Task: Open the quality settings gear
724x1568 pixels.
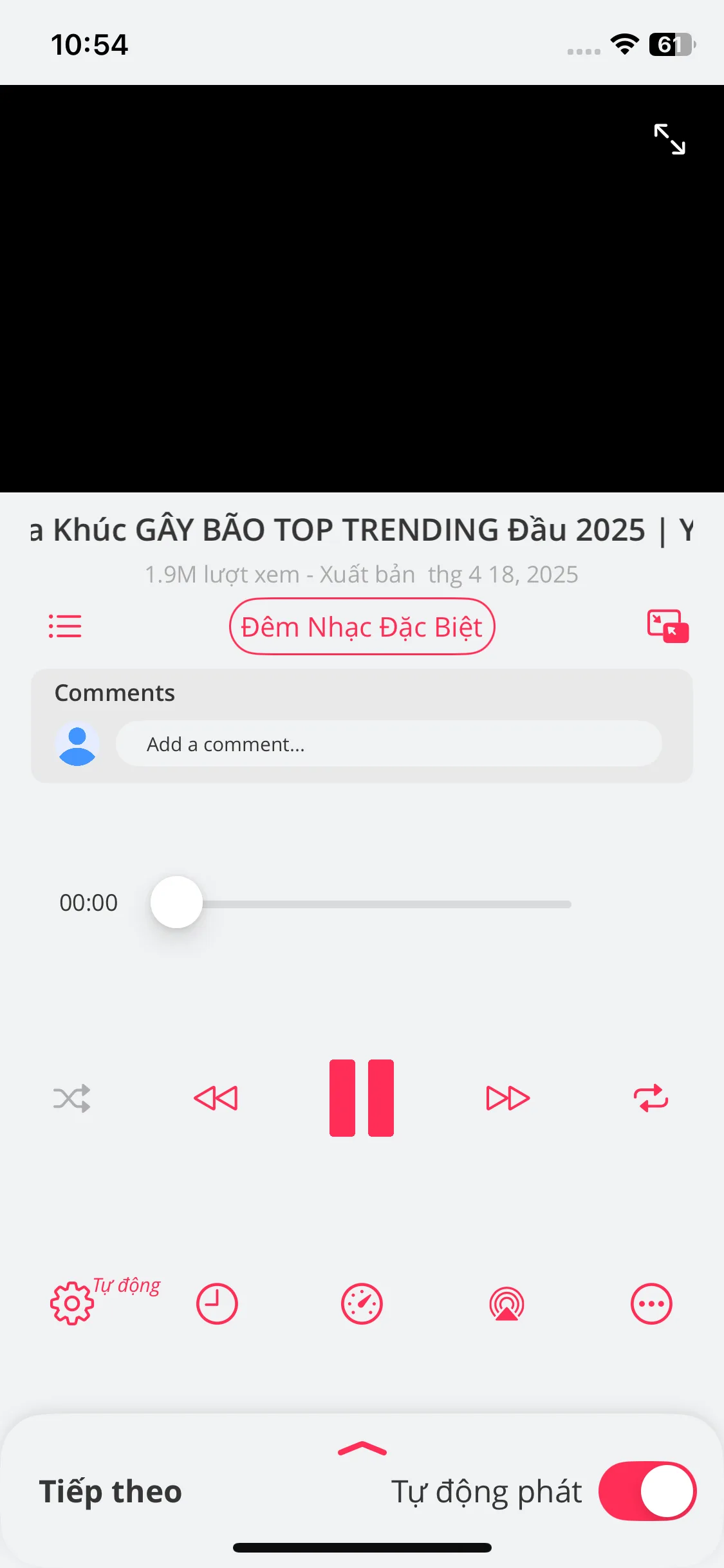Action: pyautogui.click(x=72, y=1303)
